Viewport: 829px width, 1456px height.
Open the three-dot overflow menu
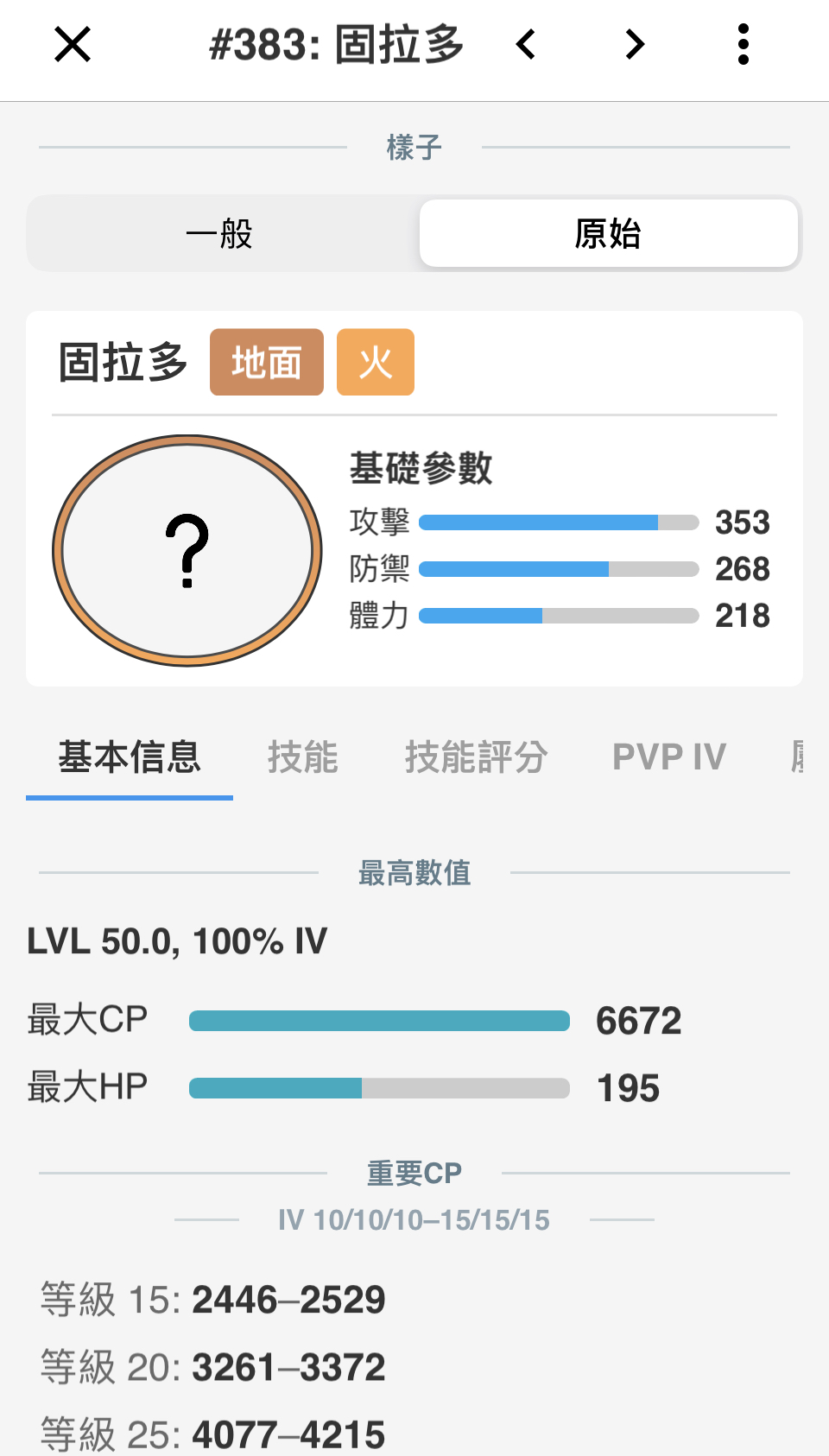click(x=743, y=45)
